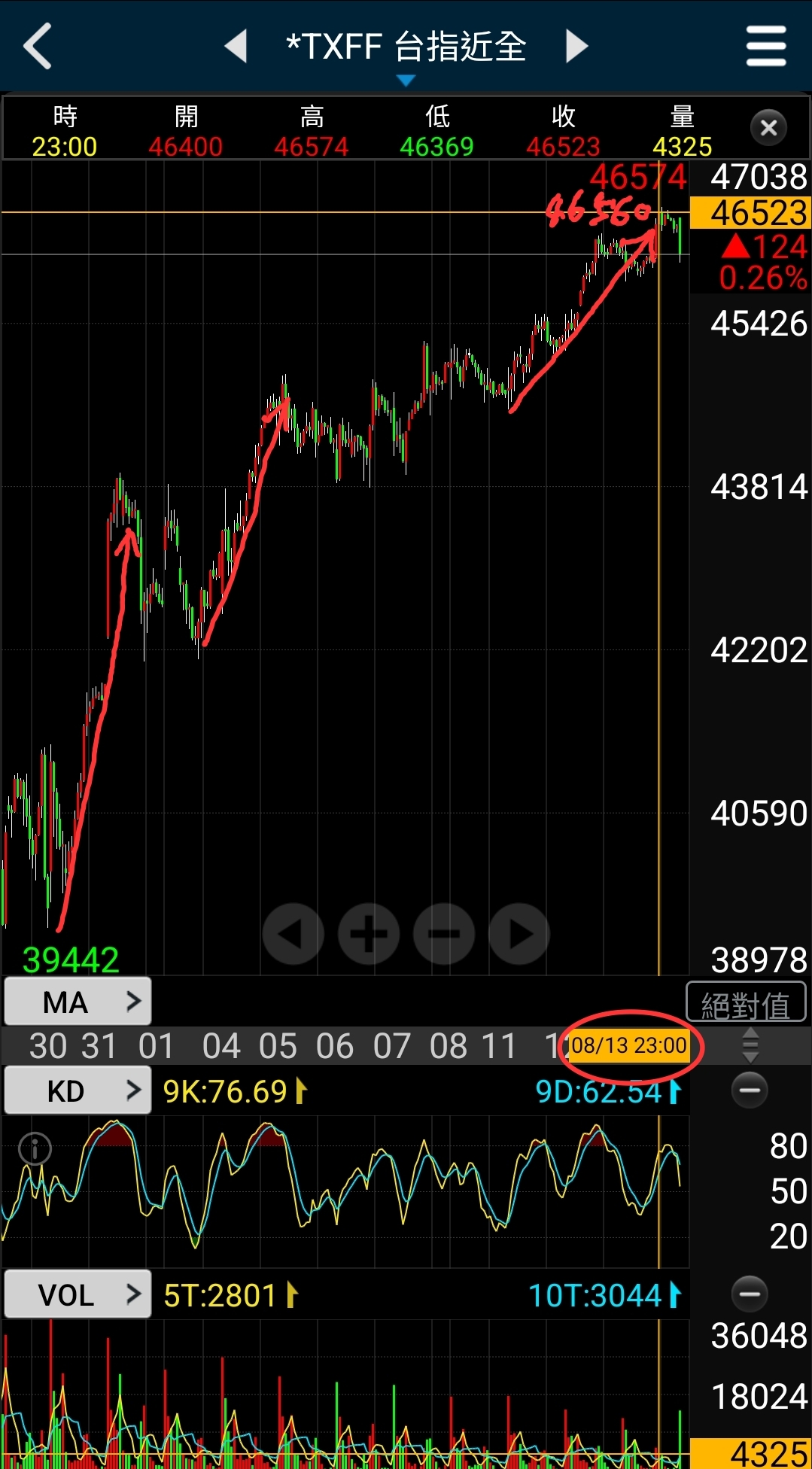Viewport: 812px width, 1469px height.
Task: Collapse the VOL indicator panel
Action: tap(750, 1294)
